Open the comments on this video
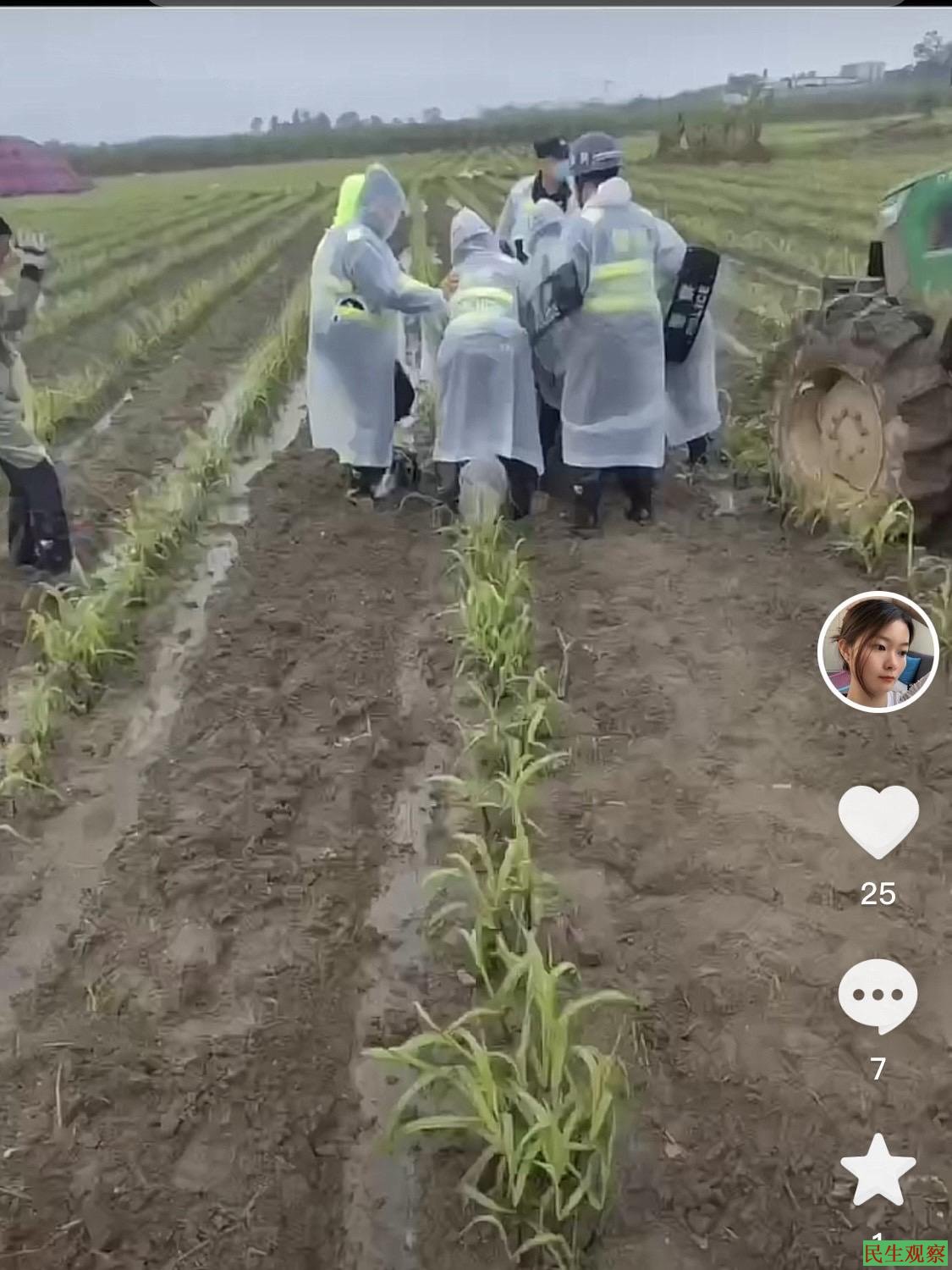Image resolution: width=952 pixels, height=1270 pixels. coord(878,997)
